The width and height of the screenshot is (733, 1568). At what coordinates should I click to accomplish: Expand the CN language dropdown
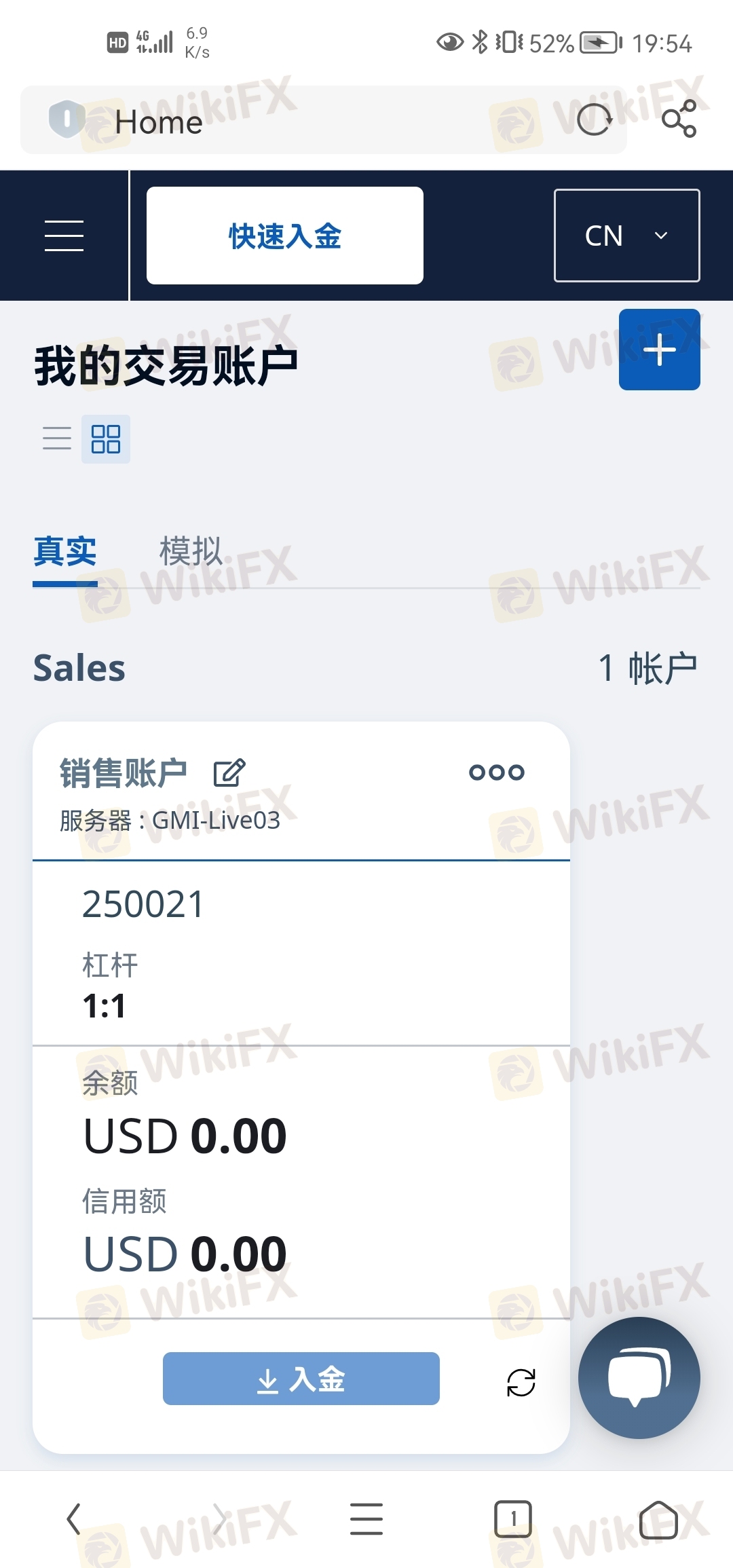pyautogui.click(x=626, y=236)
